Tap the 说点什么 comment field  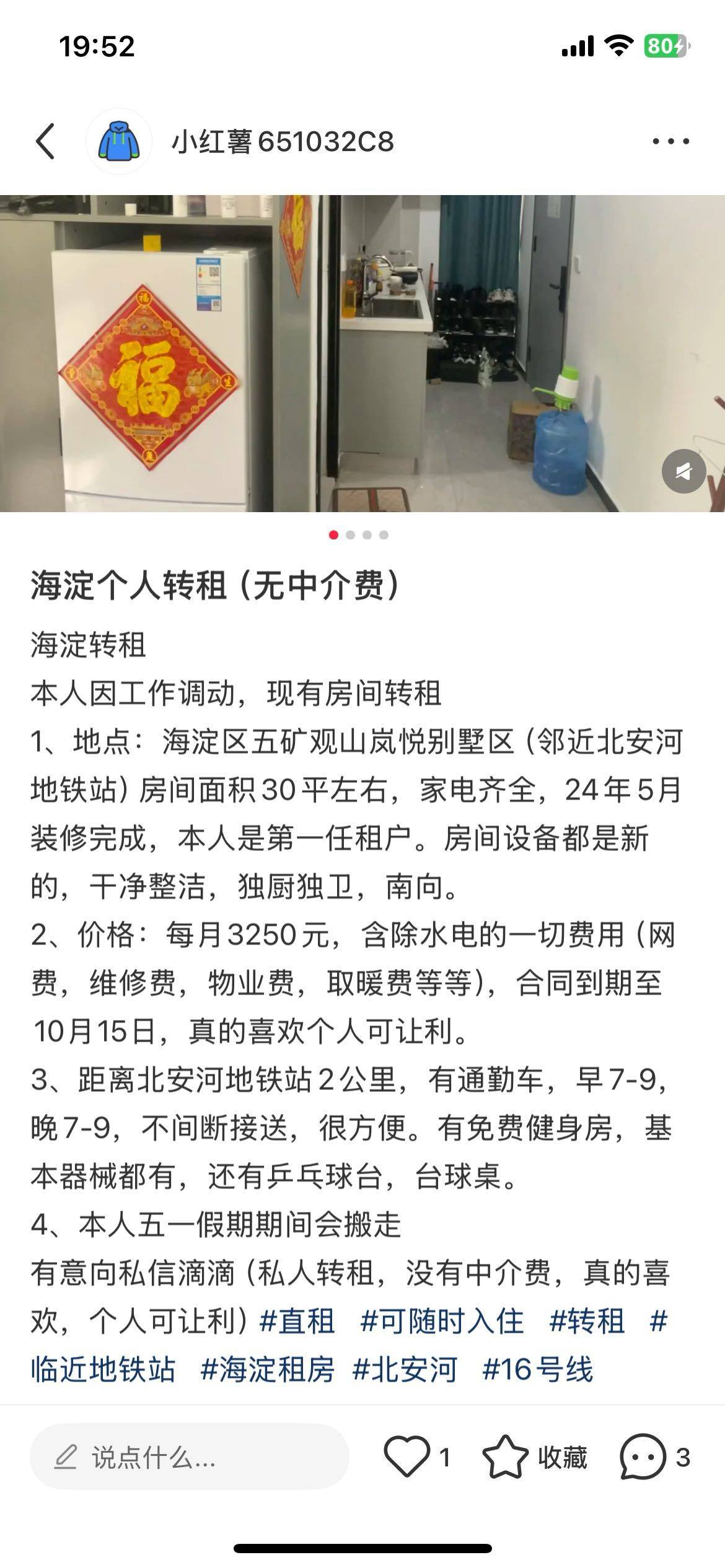pyautogui.click(x=189, y=1458)
